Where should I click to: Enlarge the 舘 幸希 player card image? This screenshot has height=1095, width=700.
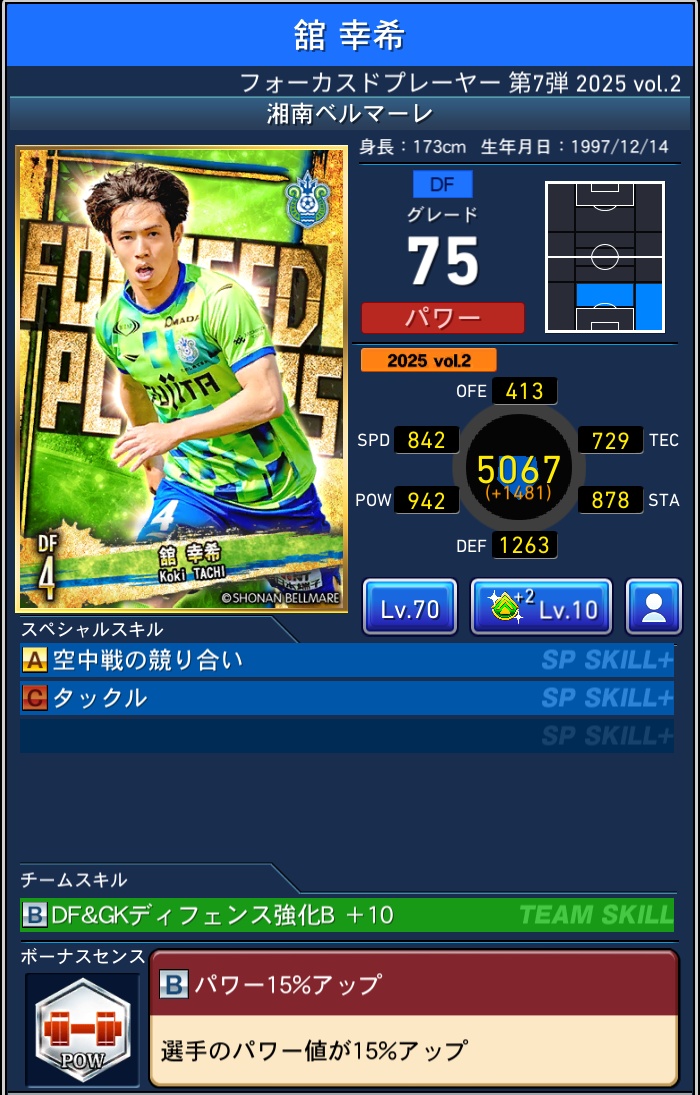pos(182,379)
